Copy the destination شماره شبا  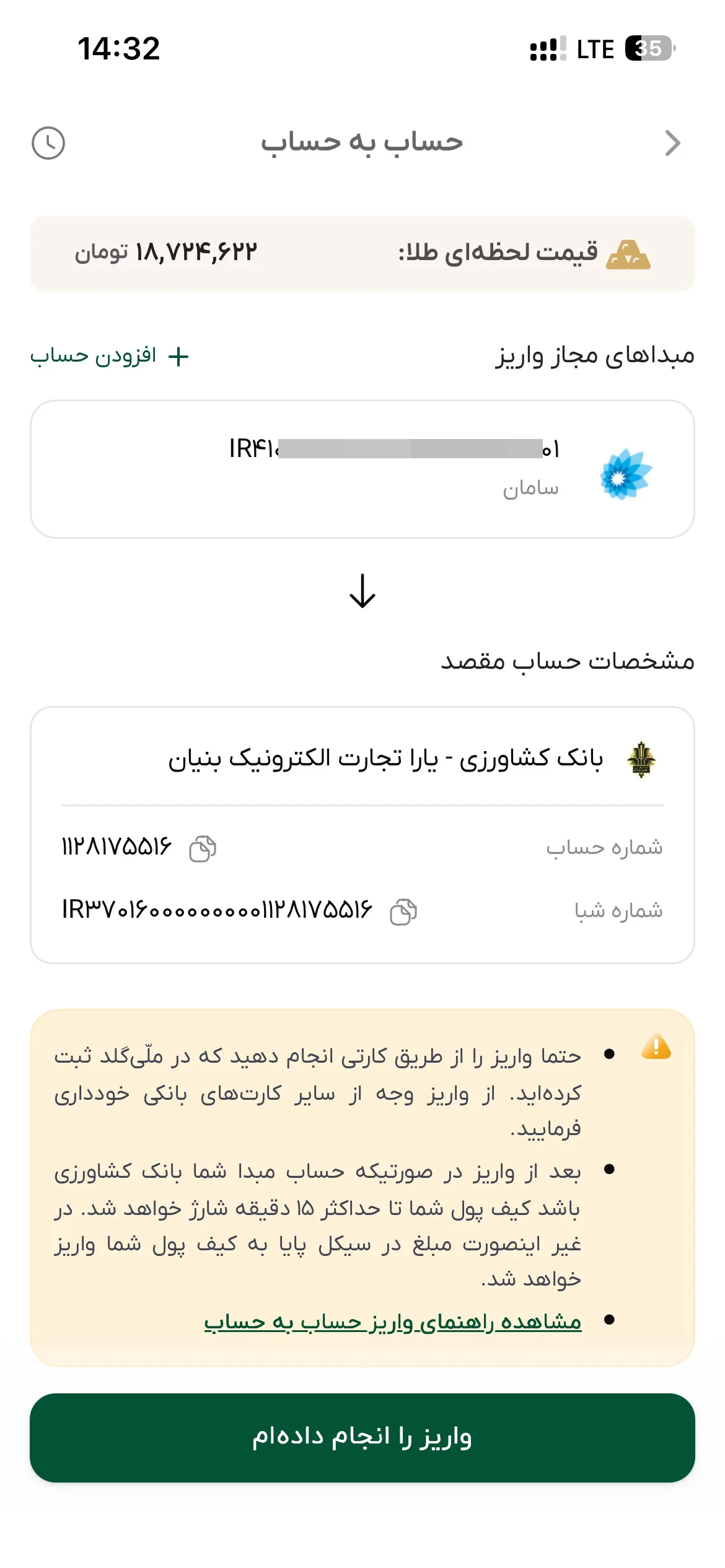[403, 911]
